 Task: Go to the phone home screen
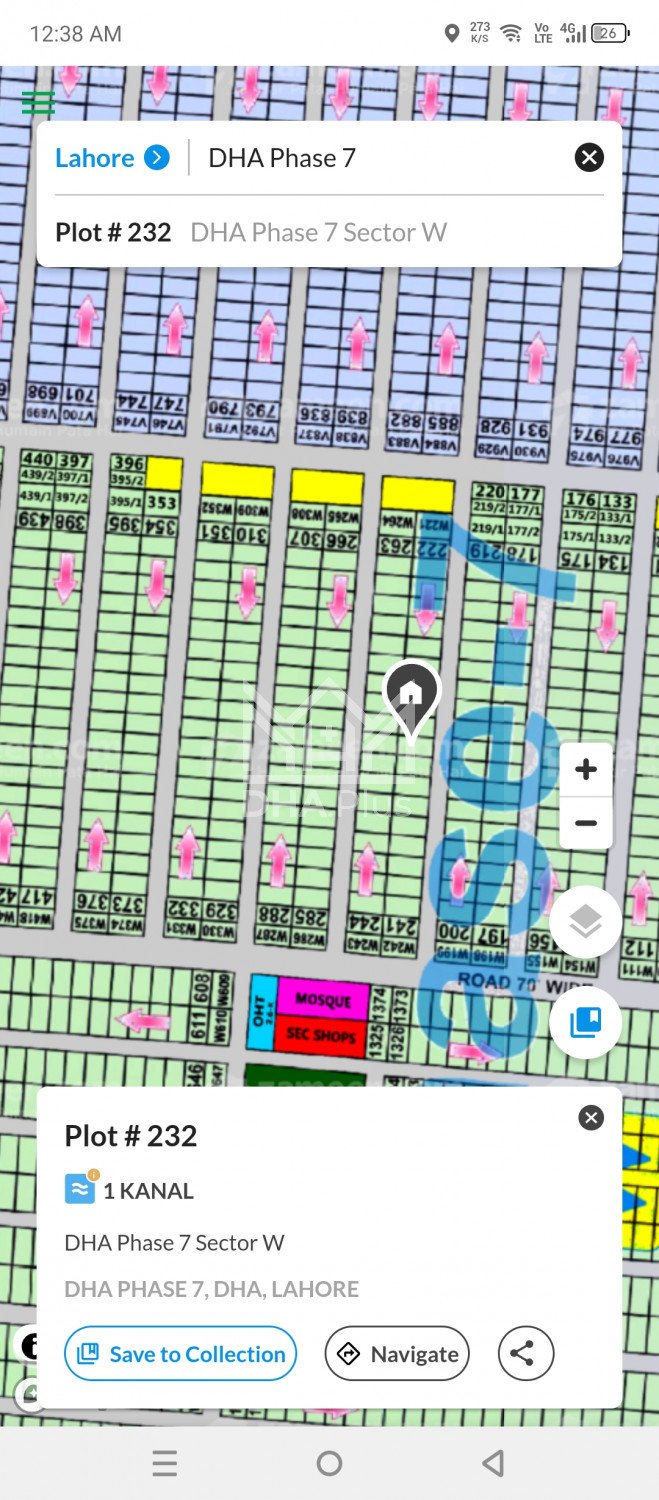tap(329, 1464)
